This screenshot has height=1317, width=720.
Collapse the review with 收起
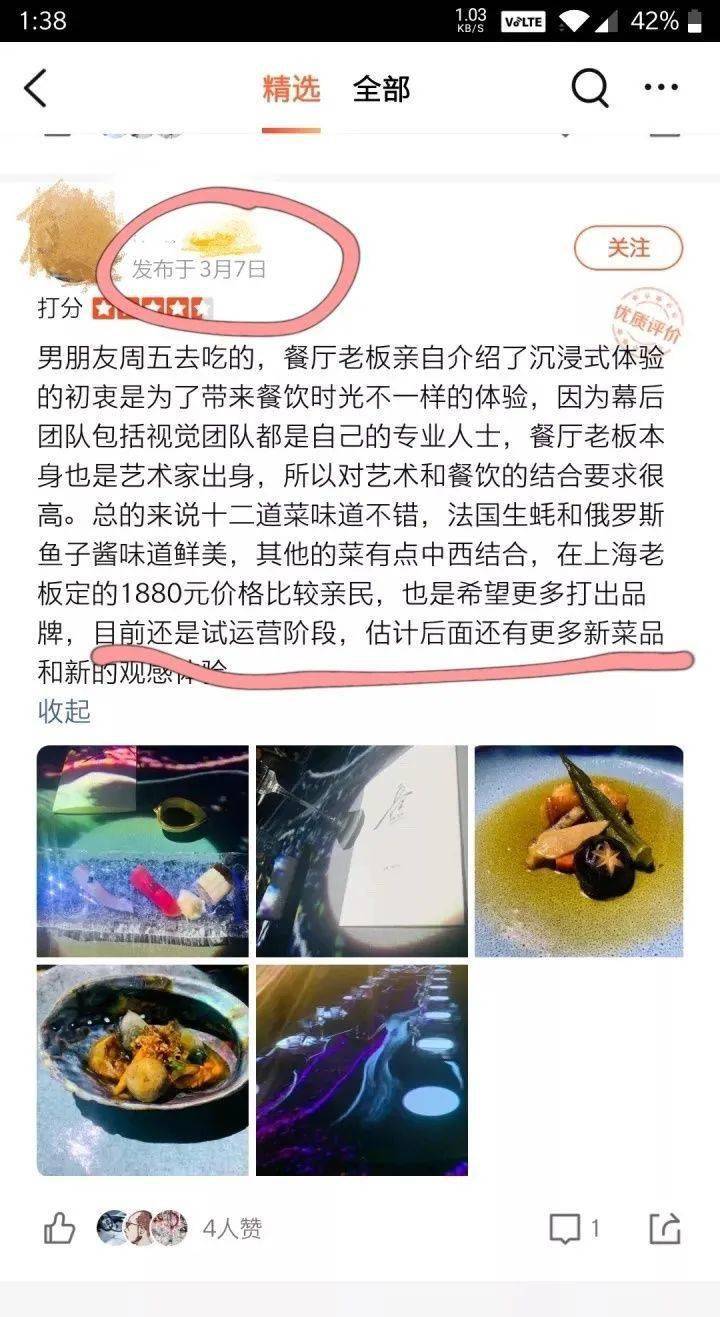click(x=64, y=711)
